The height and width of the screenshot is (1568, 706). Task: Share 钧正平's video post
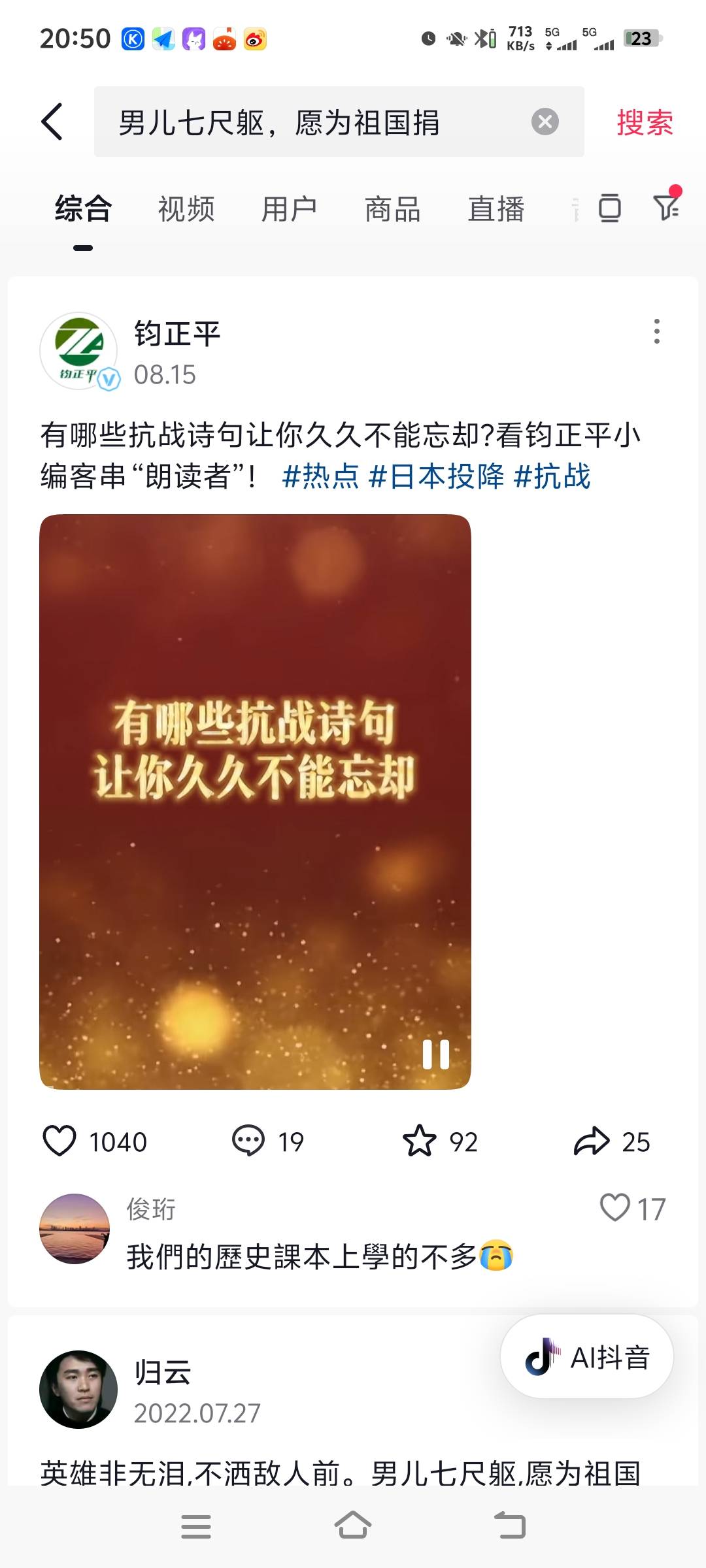tap(592, 1141)
